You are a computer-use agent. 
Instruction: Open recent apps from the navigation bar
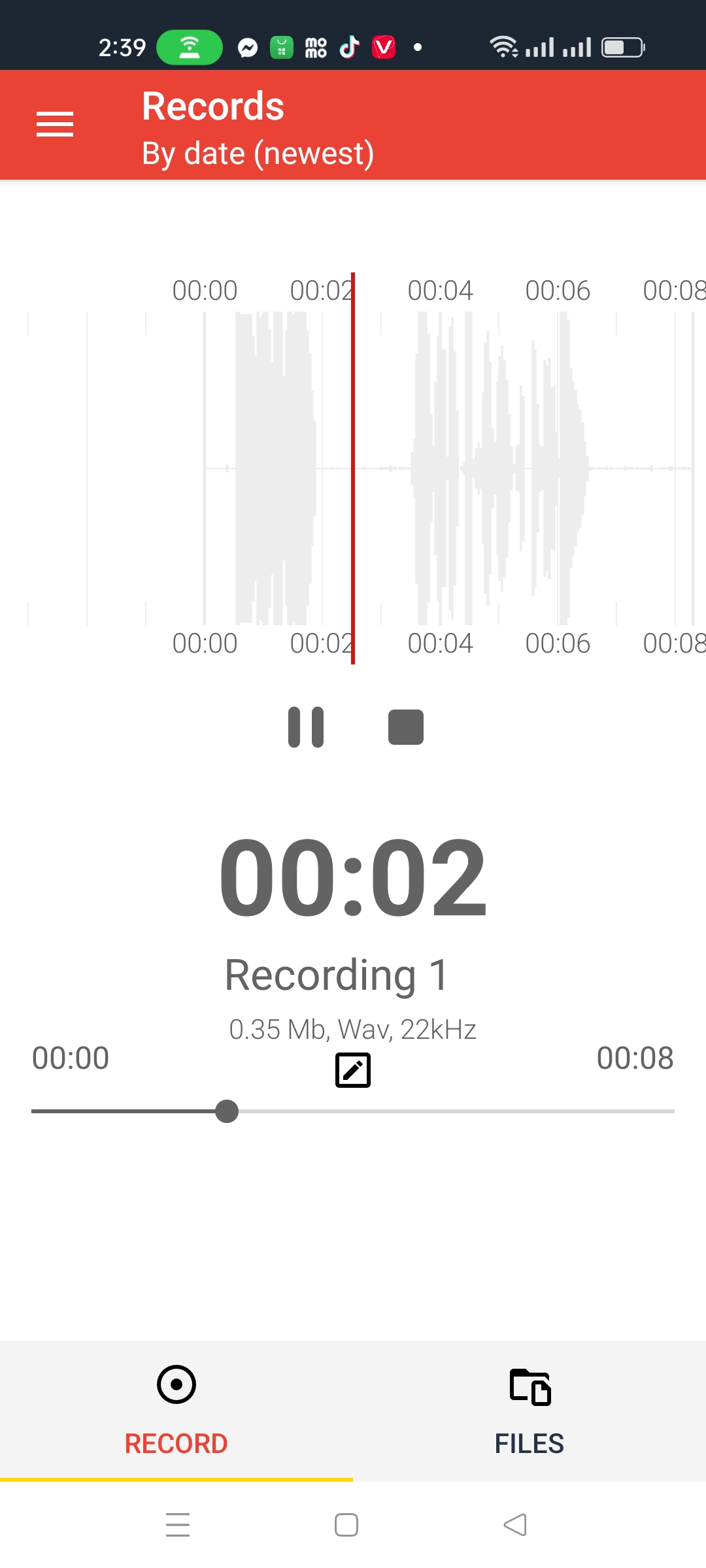pos(178,1525)
